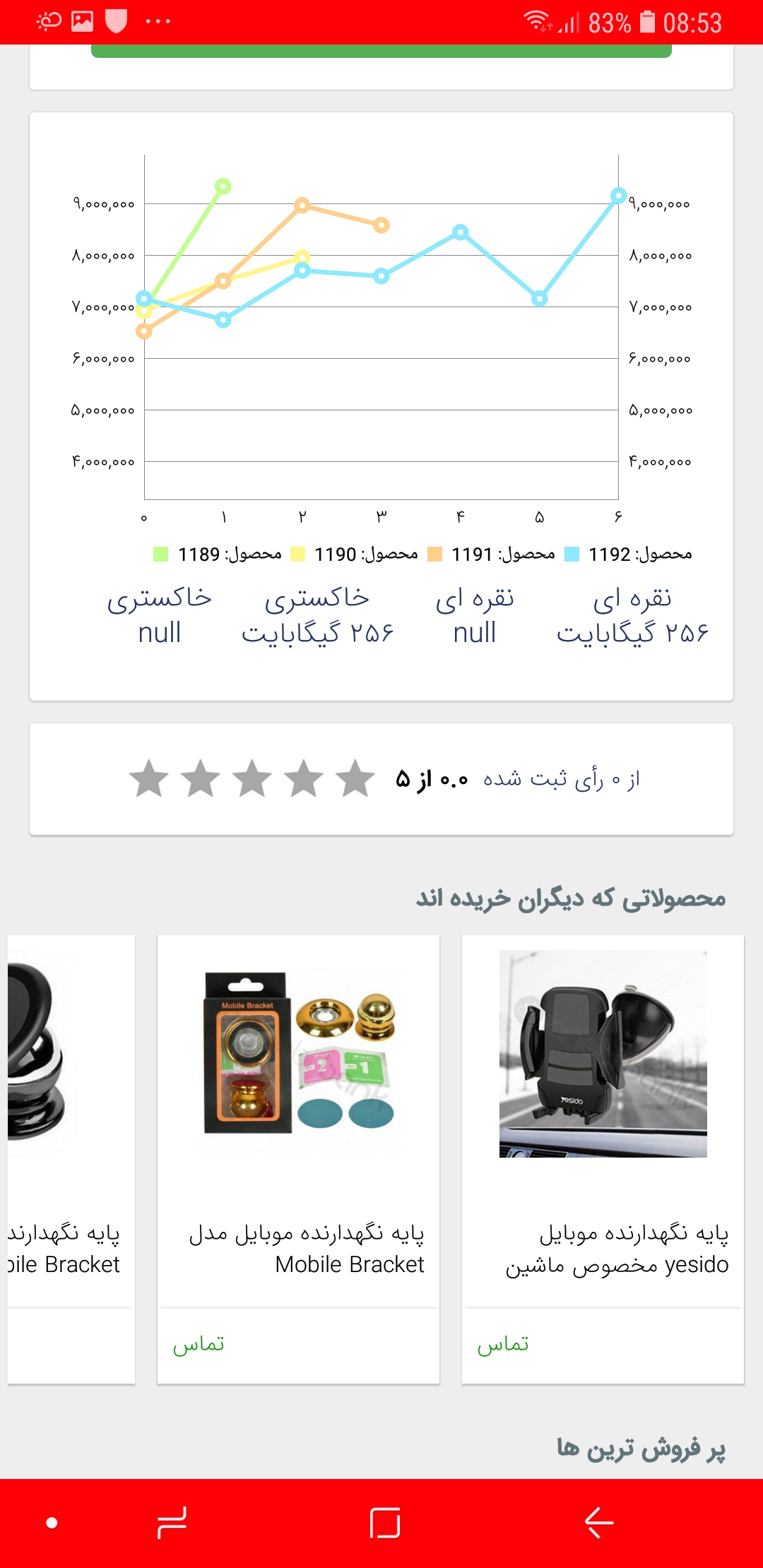763x1568 pixels.
Task: Open the partially visible black holder product
Action: pos(71,1102)
